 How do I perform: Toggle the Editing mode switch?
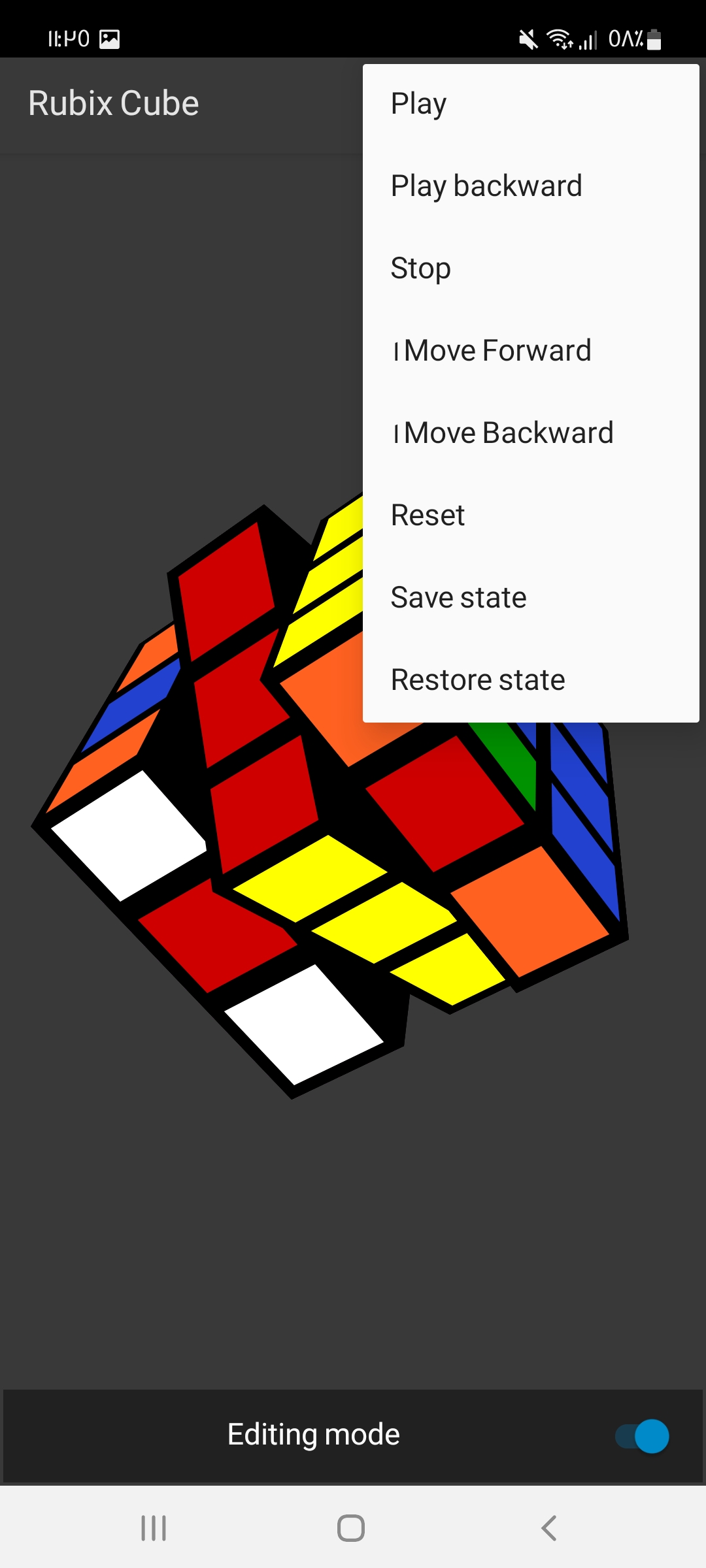642,1435
